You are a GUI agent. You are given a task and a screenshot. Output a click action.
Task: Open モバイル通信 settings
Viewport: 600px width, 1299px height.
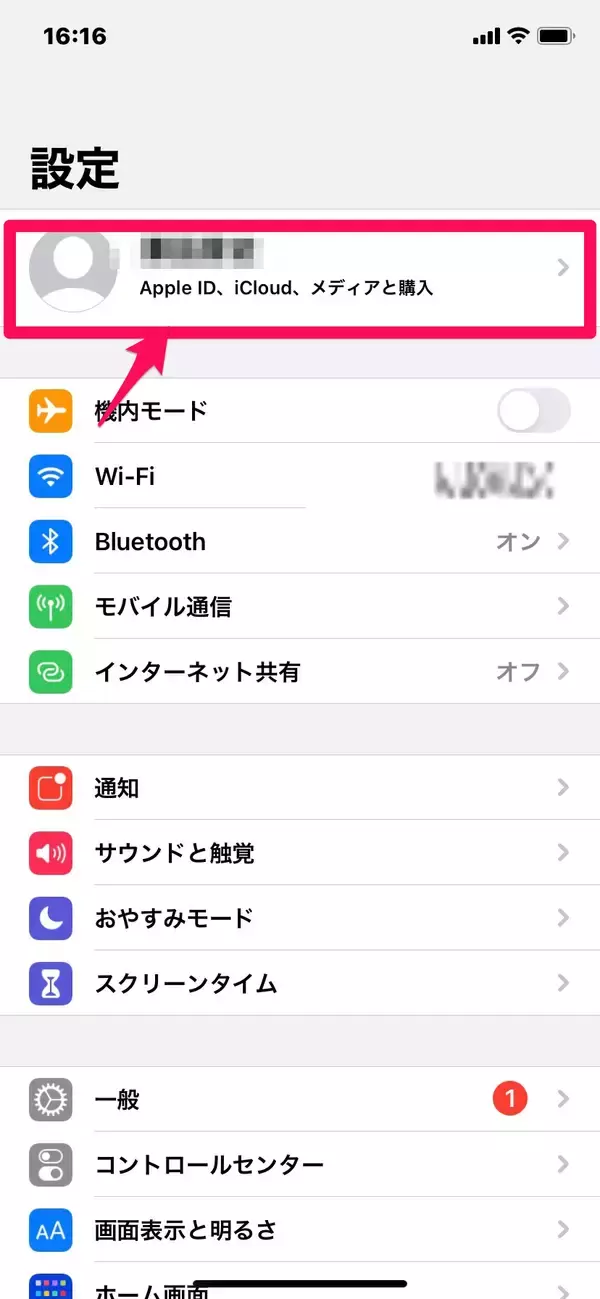click(300, 607)
